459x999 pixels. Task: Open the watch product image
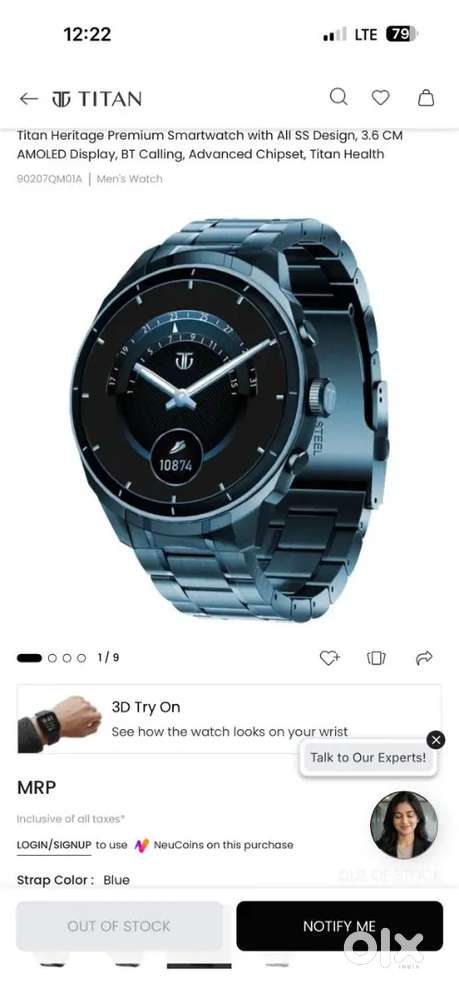(x=230, y=420)
